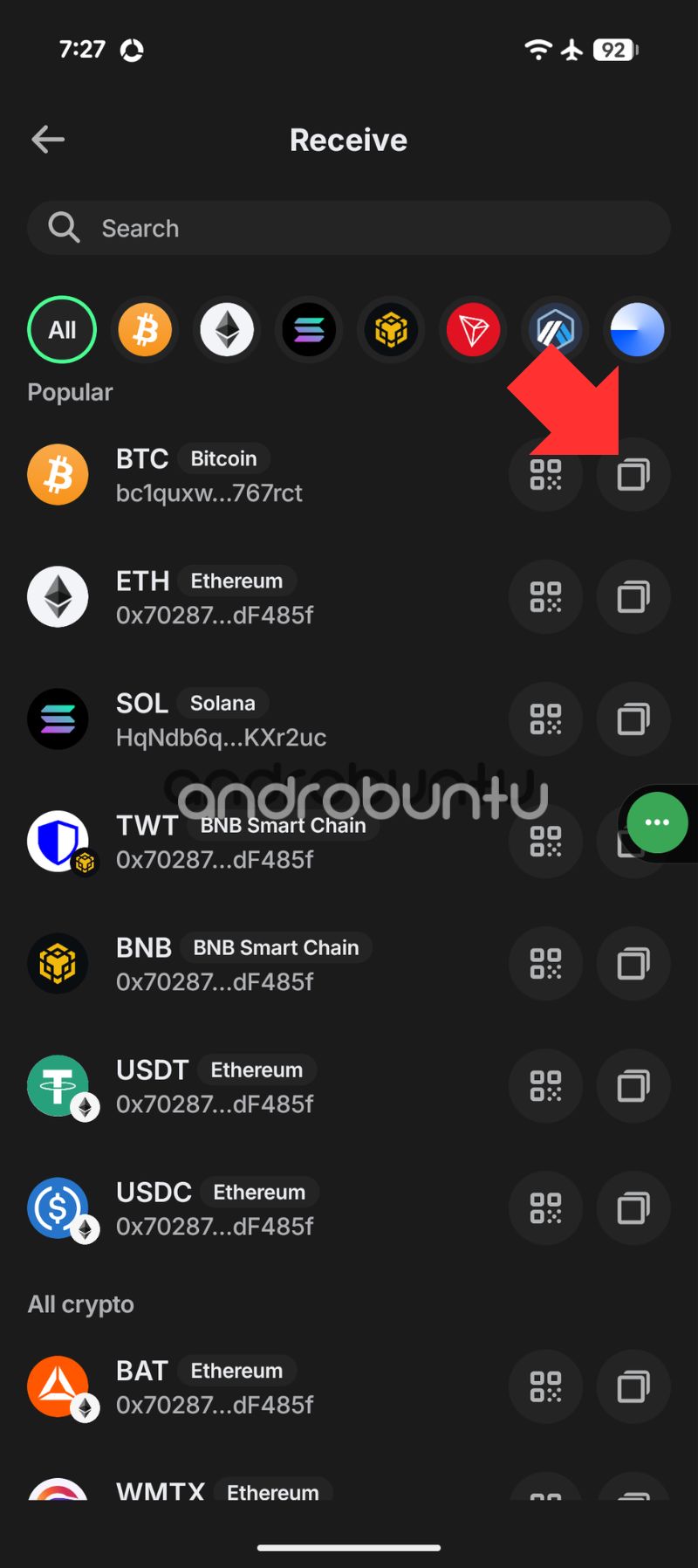Viewport: 698px width, 1568px height.
Task: Select the BNB Chain network filter
Action: (x=391, y=330)
